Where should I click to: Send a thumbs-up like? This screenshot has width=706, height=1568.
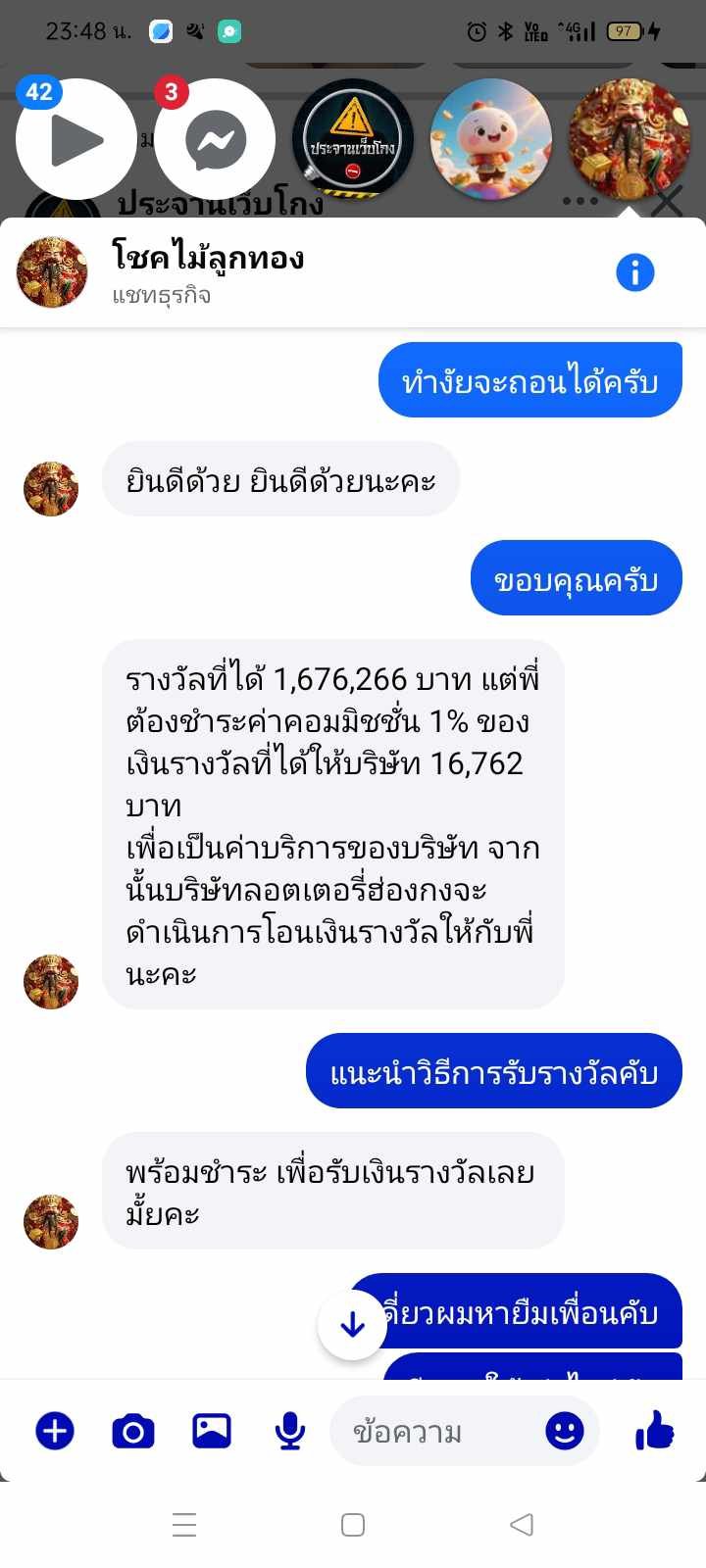click(654, 1431)
